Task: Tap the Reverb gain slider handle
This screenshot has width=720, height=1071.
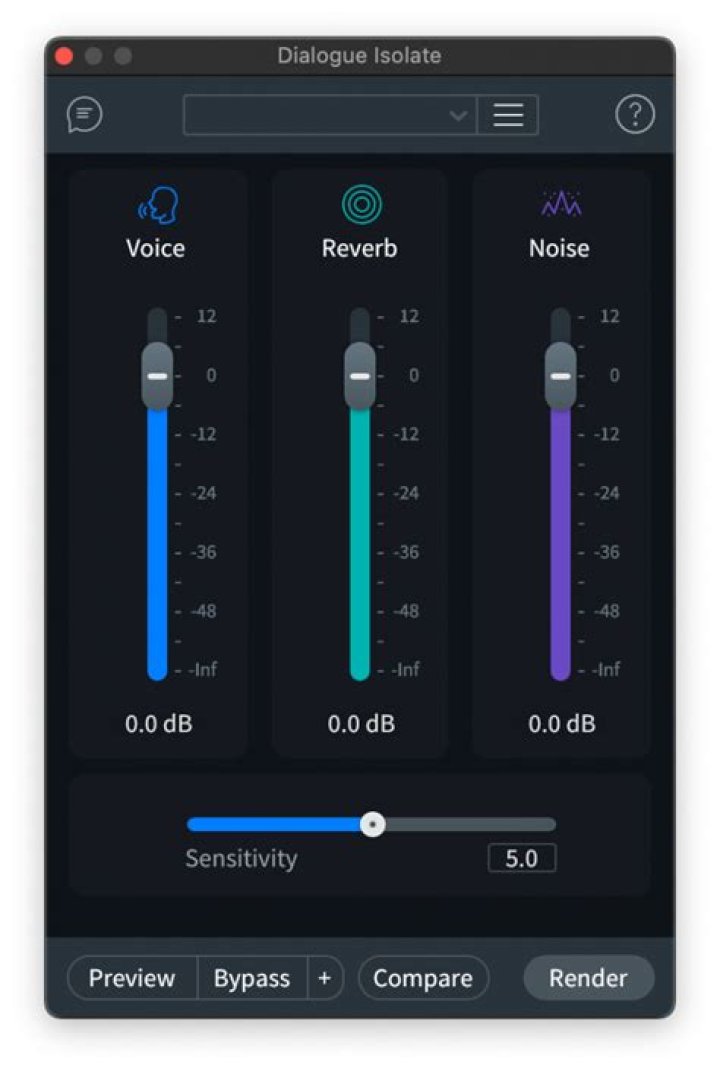Action: (x=360, y=376)
